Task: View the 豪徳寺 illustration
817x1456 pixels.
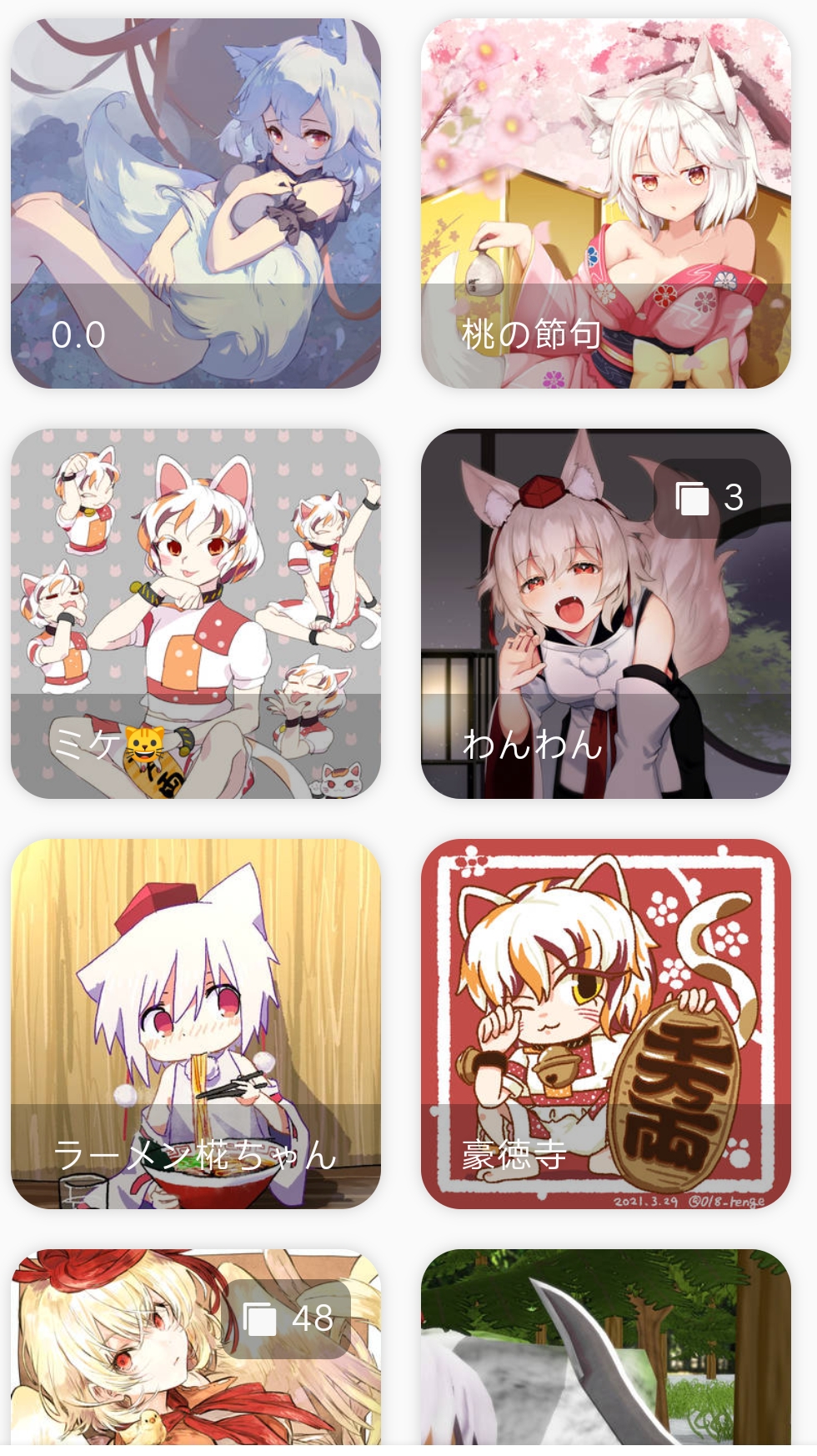Action: point(605,1023)
